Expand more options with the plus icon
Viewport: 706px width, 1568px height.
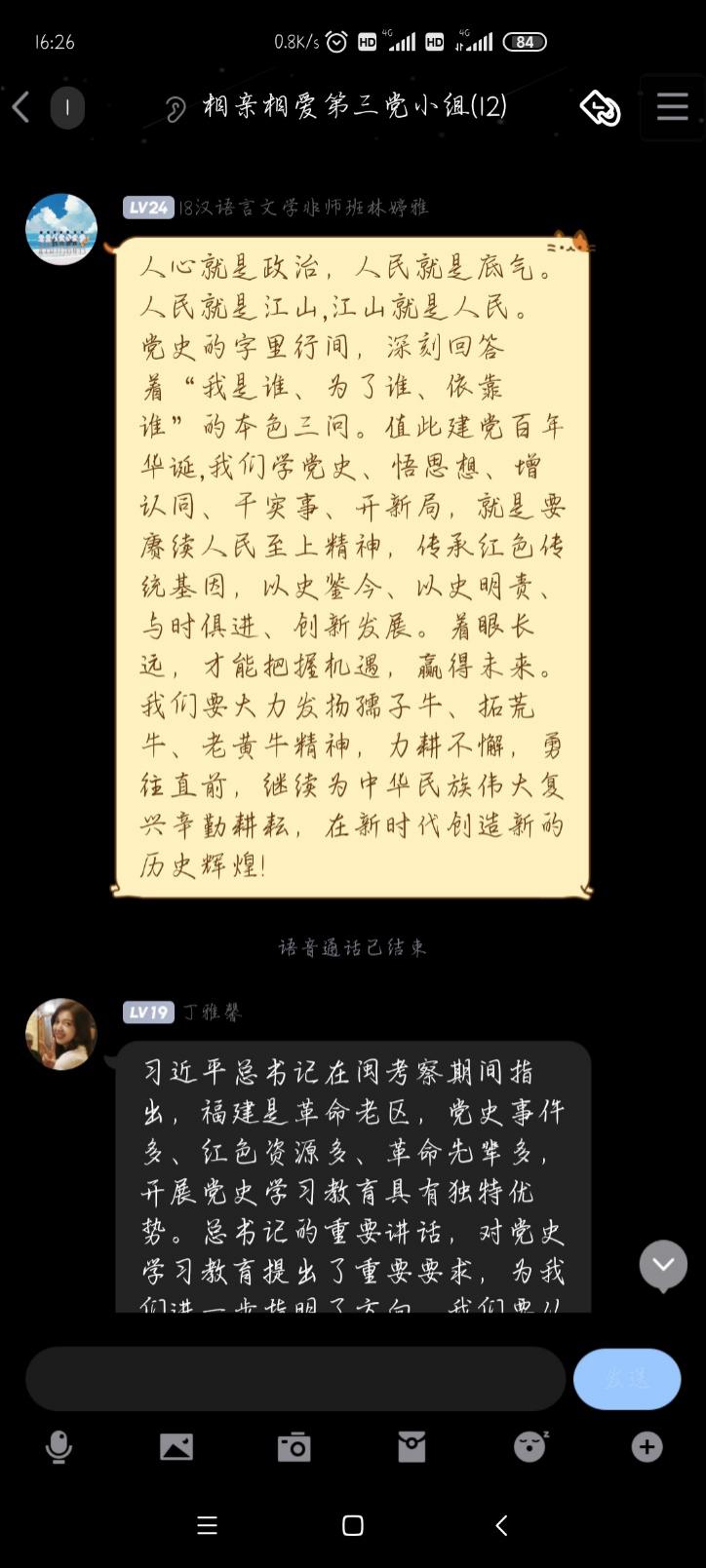pos(647,1447)
